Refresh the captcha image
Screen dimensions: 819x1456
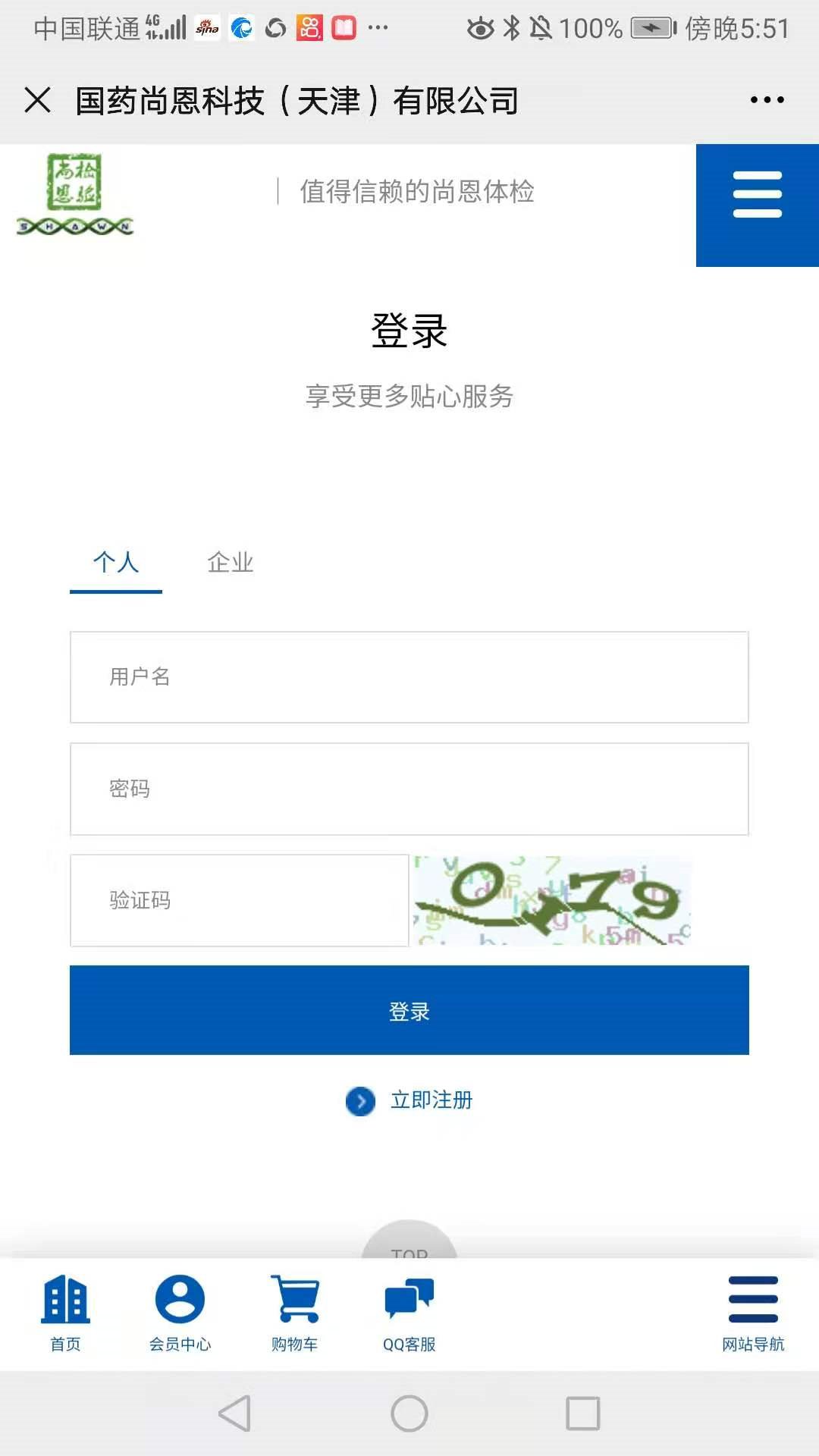coord(552,900)
